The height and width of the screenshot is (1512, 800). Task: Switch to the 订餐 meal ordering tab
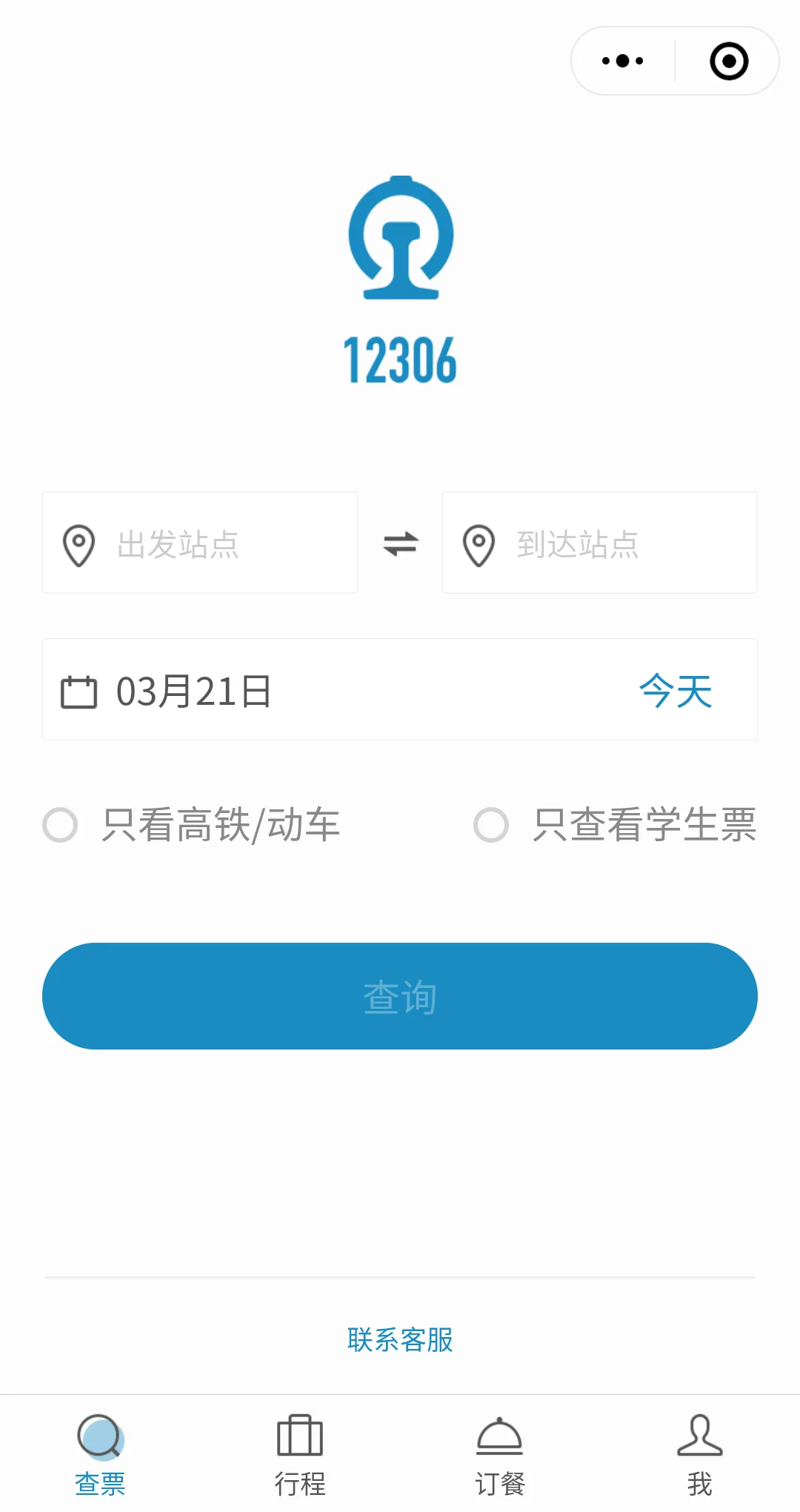point(500,1454)
